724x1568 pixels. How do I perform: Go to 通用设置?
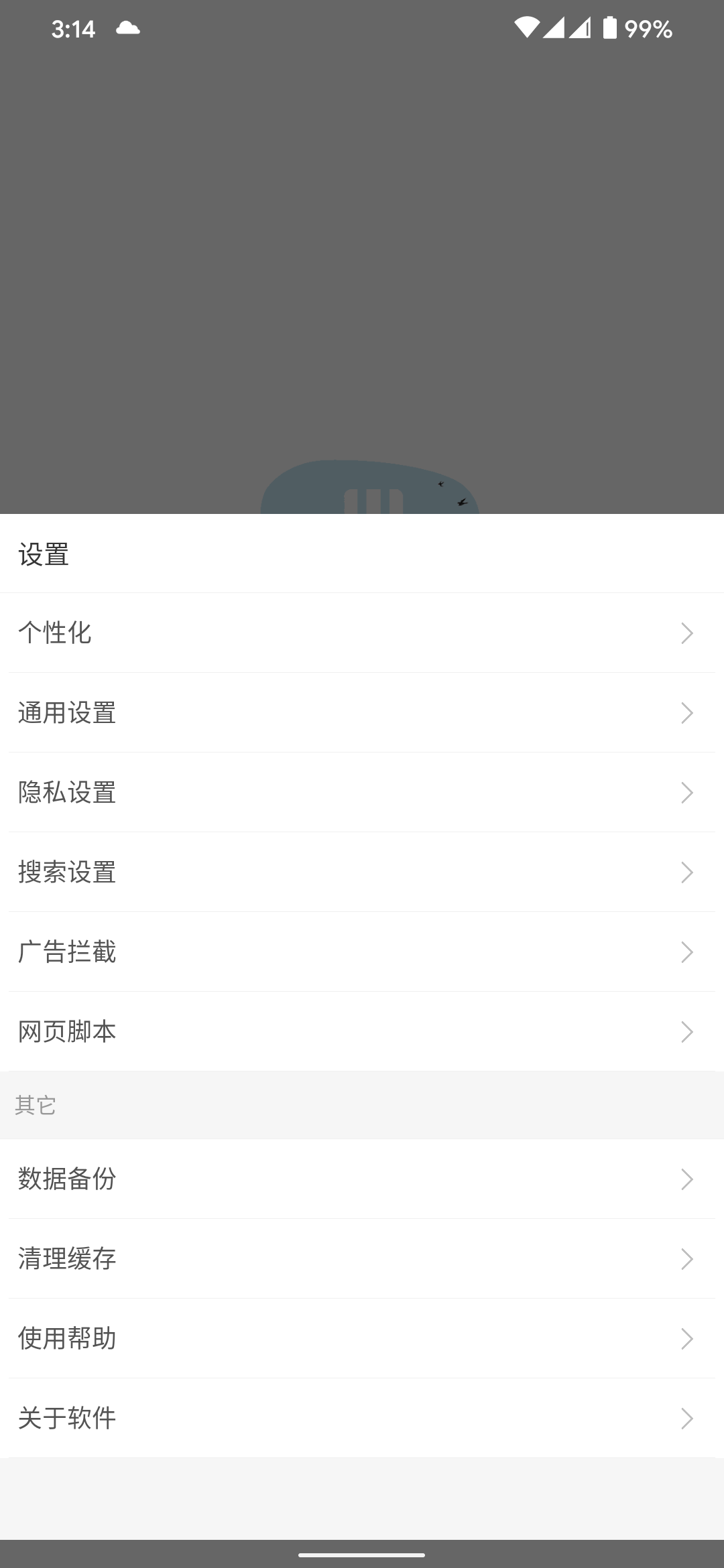coord(362,712)
